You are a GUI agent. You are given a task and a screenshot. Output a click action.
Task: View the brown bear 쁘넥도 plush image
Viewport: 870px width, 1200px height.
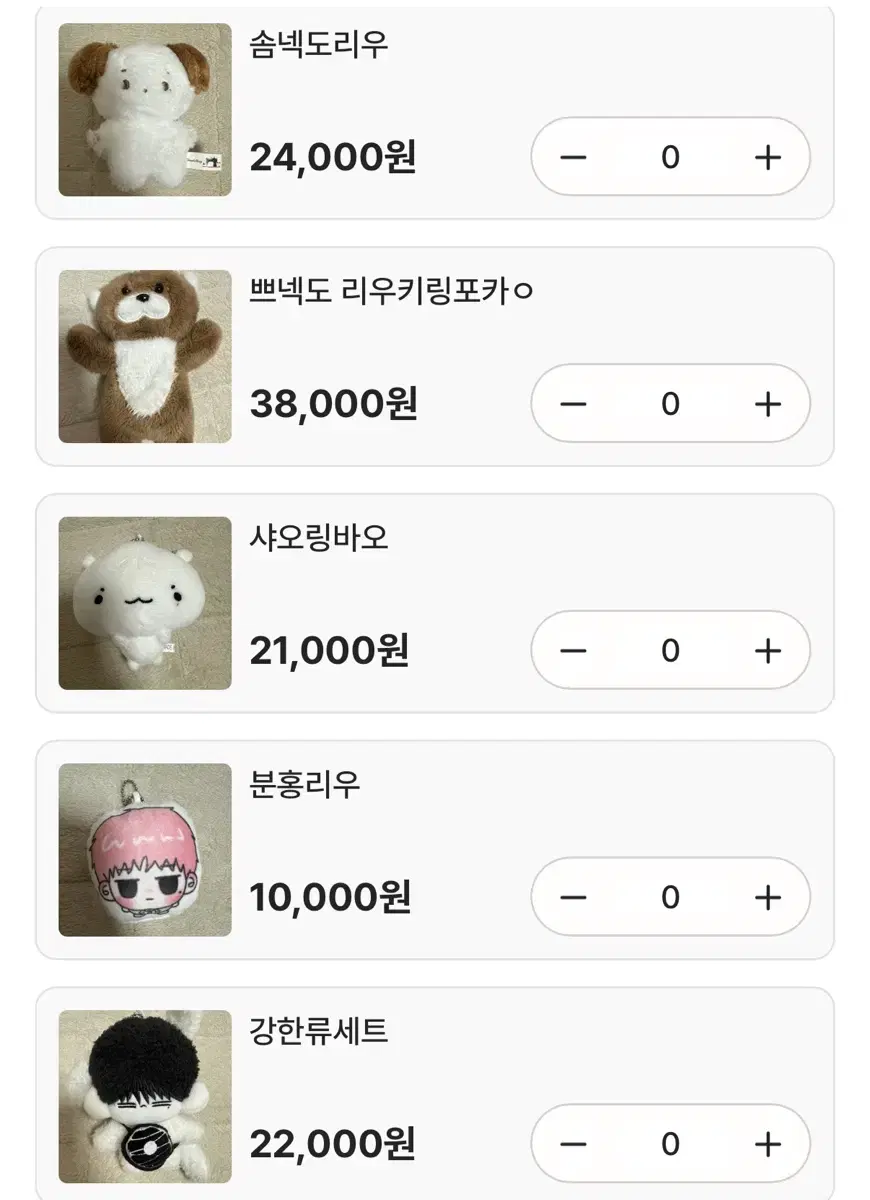point(144,356)
